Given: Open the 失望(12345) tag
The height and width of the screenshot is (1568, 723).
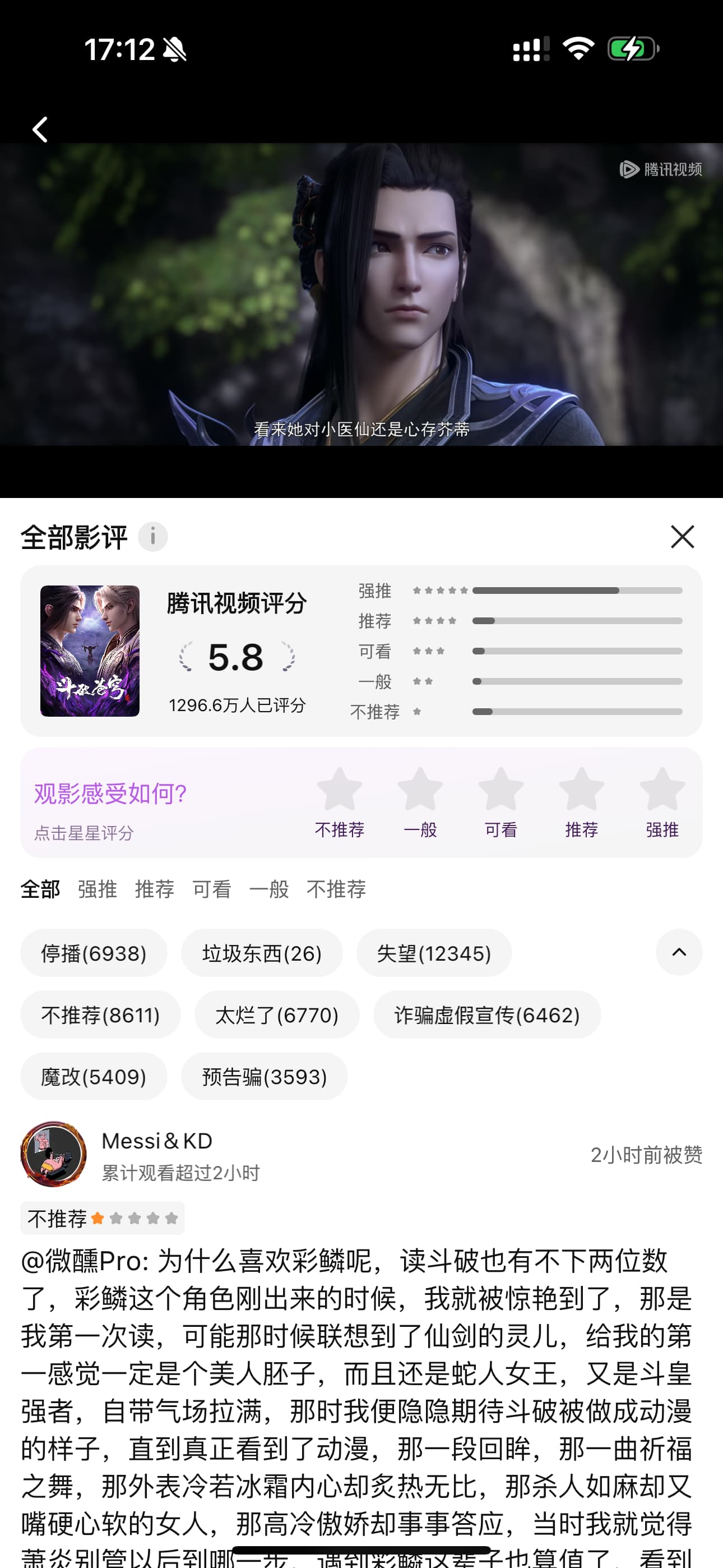Looking at the screenshot, I should [x=434, y=953].
